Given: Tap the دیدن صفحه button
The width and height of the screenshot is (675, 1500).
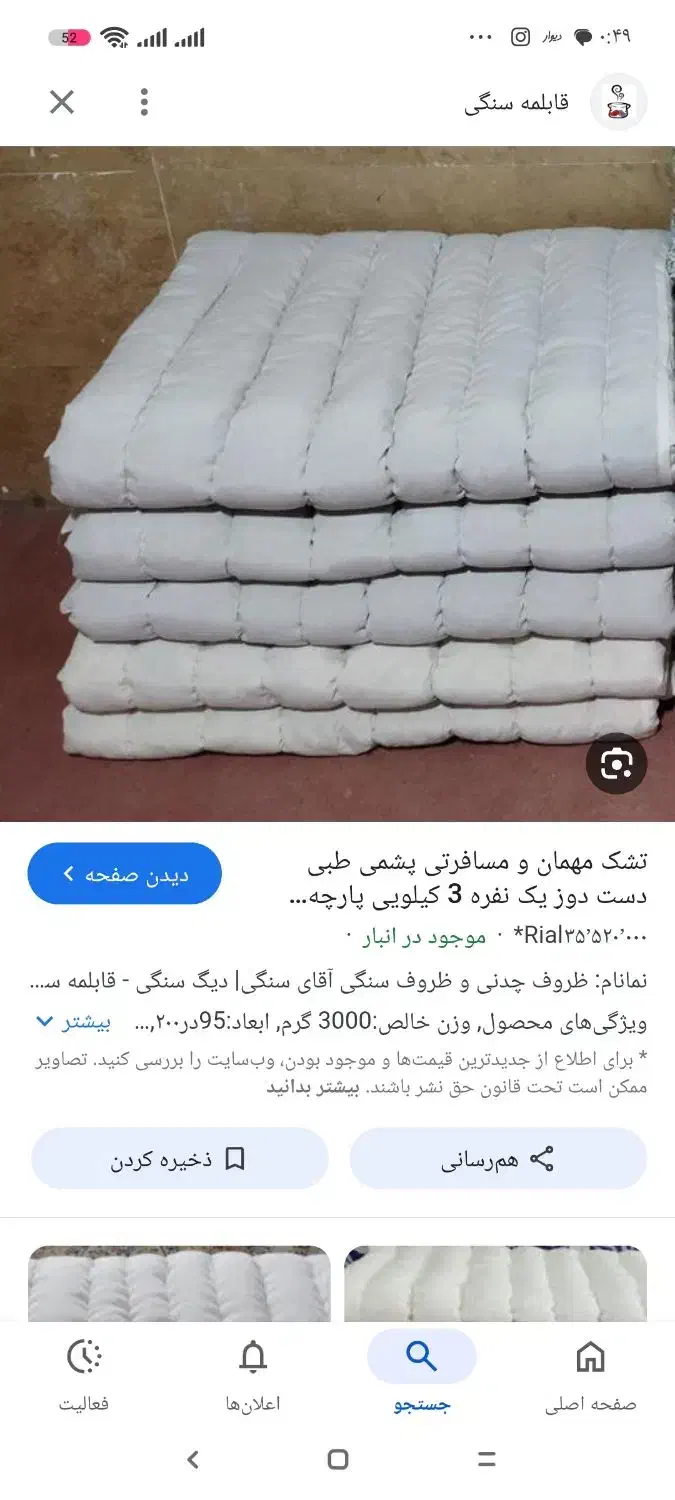Looking at the screenshot, I should [125, 874].
